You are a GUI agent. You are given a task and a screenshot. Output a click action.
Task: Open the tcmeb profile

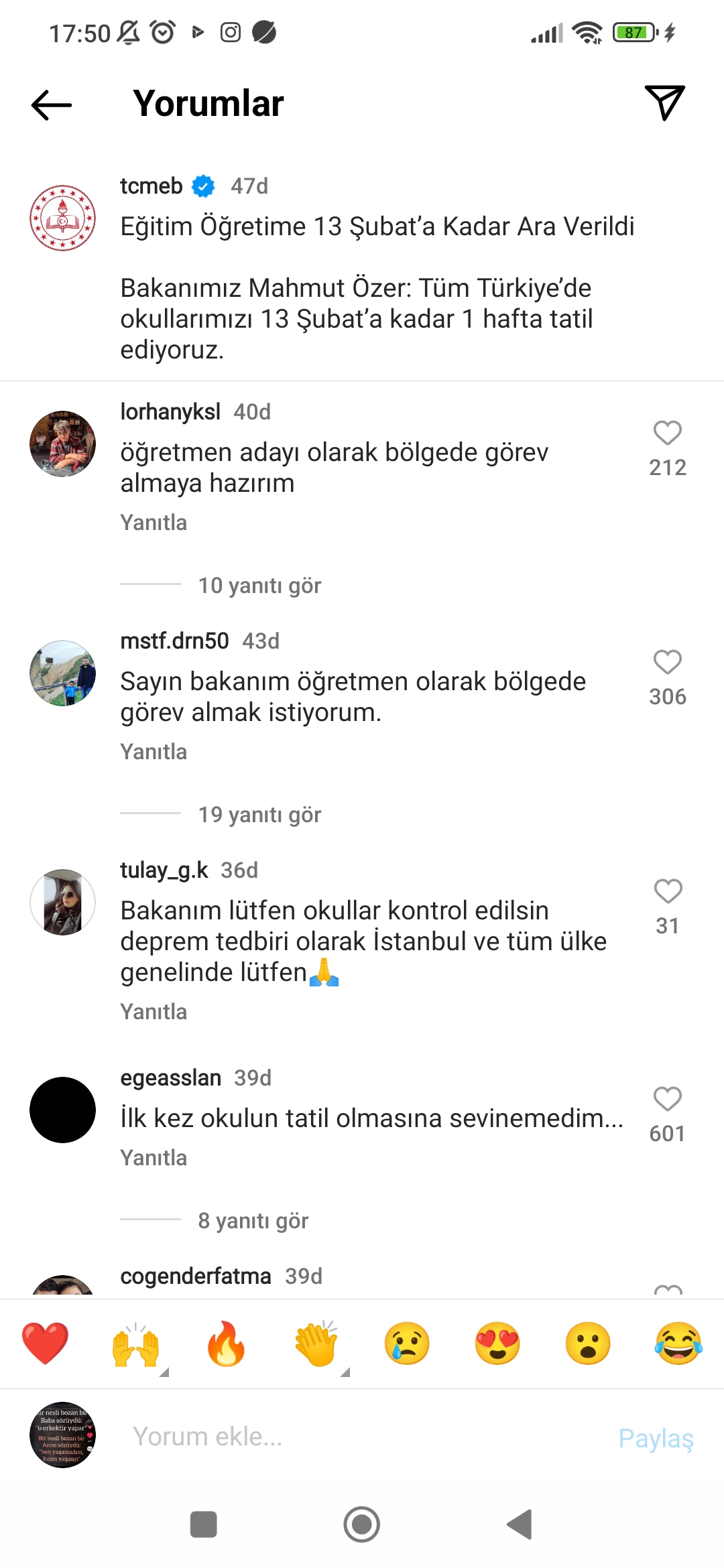152,186
